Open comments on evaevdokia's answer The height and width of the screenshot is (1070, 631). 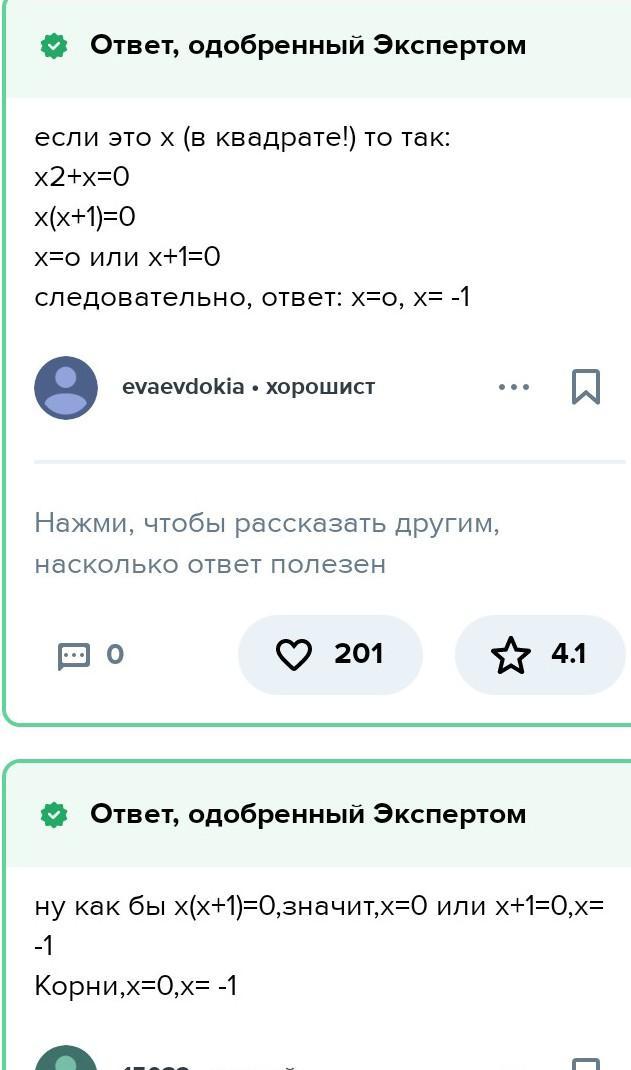(x=91, y=655)
